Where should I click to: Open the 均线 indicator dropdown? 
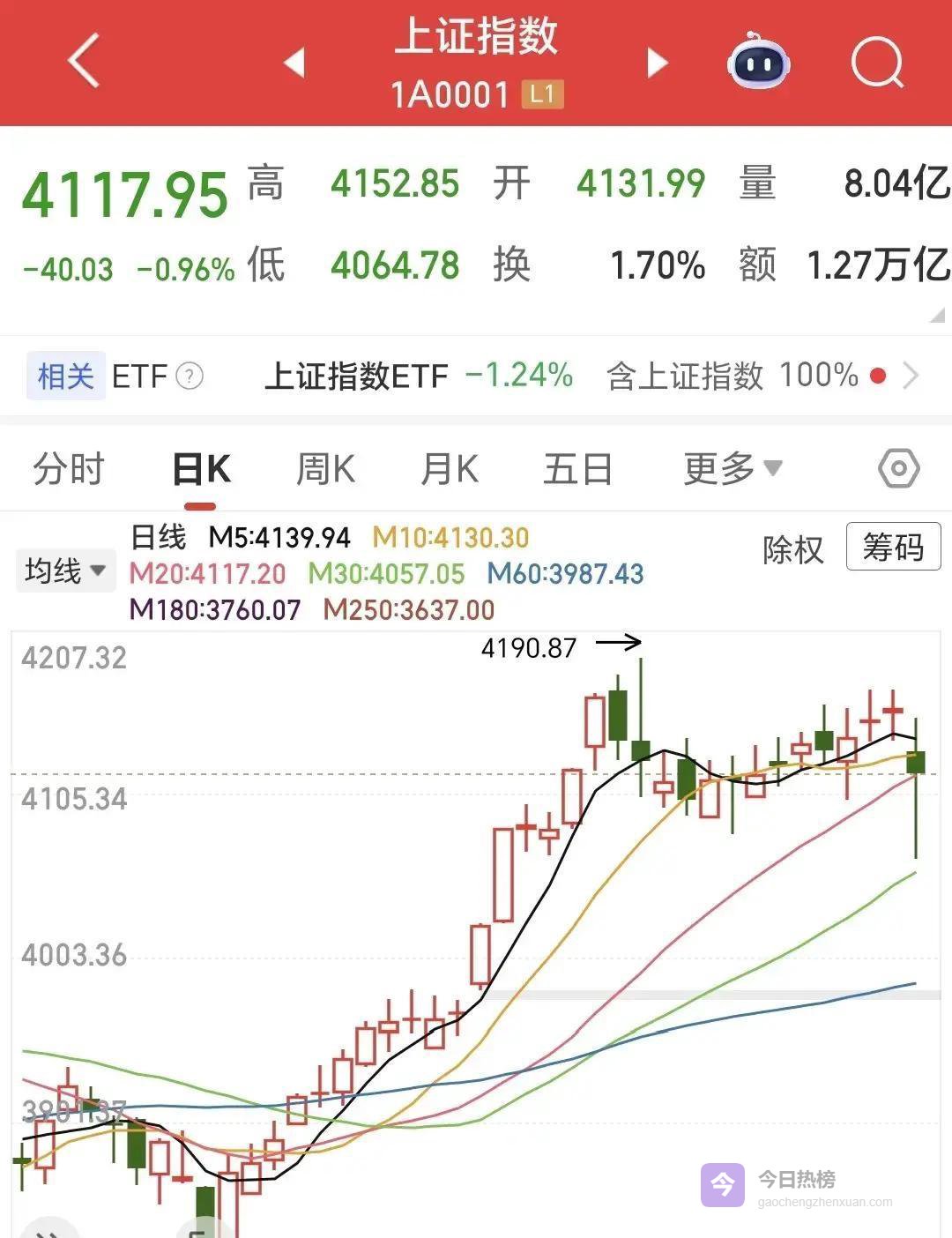65,571
